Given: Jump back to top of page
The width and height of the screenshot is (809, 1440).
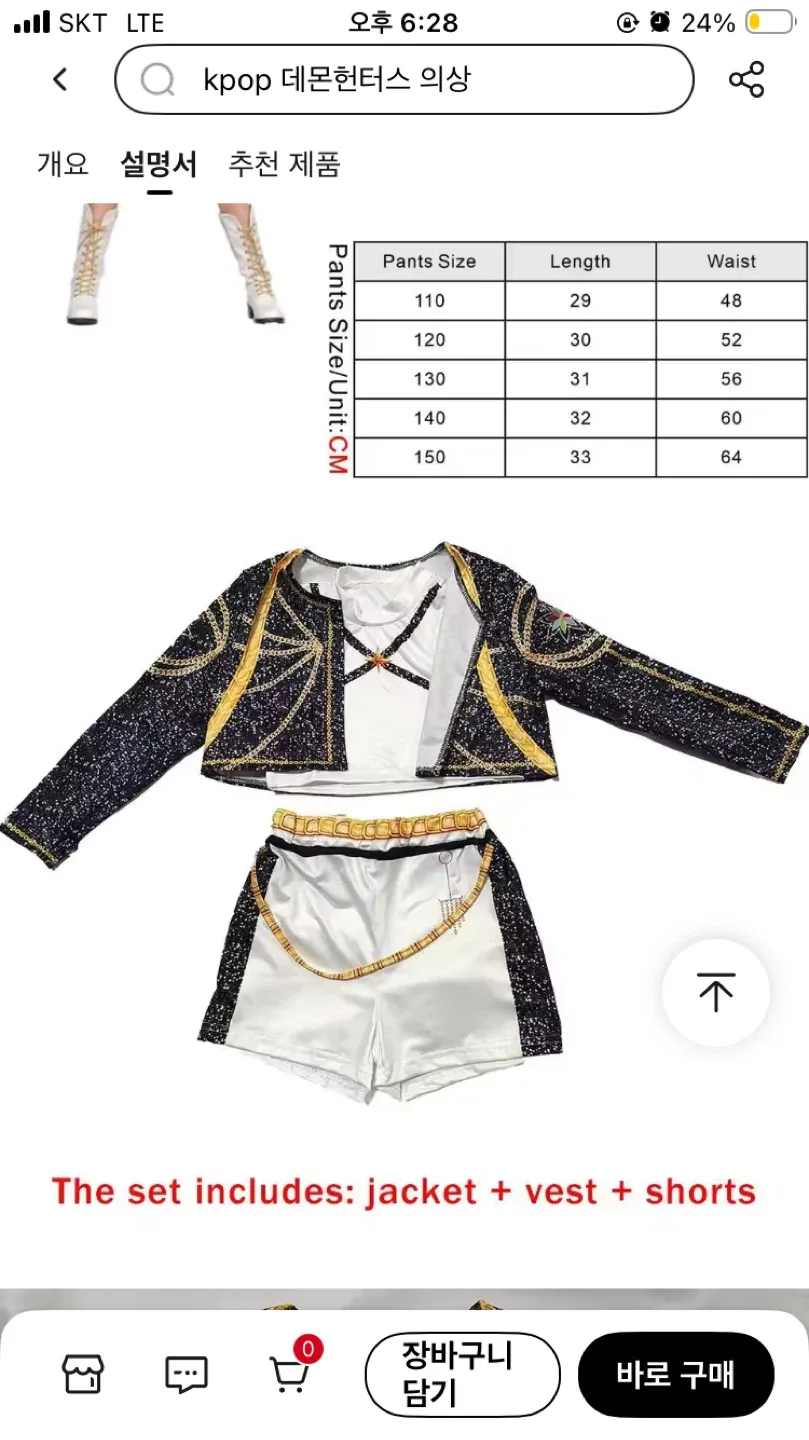Looking at the screenshot, I should point(716,993).
